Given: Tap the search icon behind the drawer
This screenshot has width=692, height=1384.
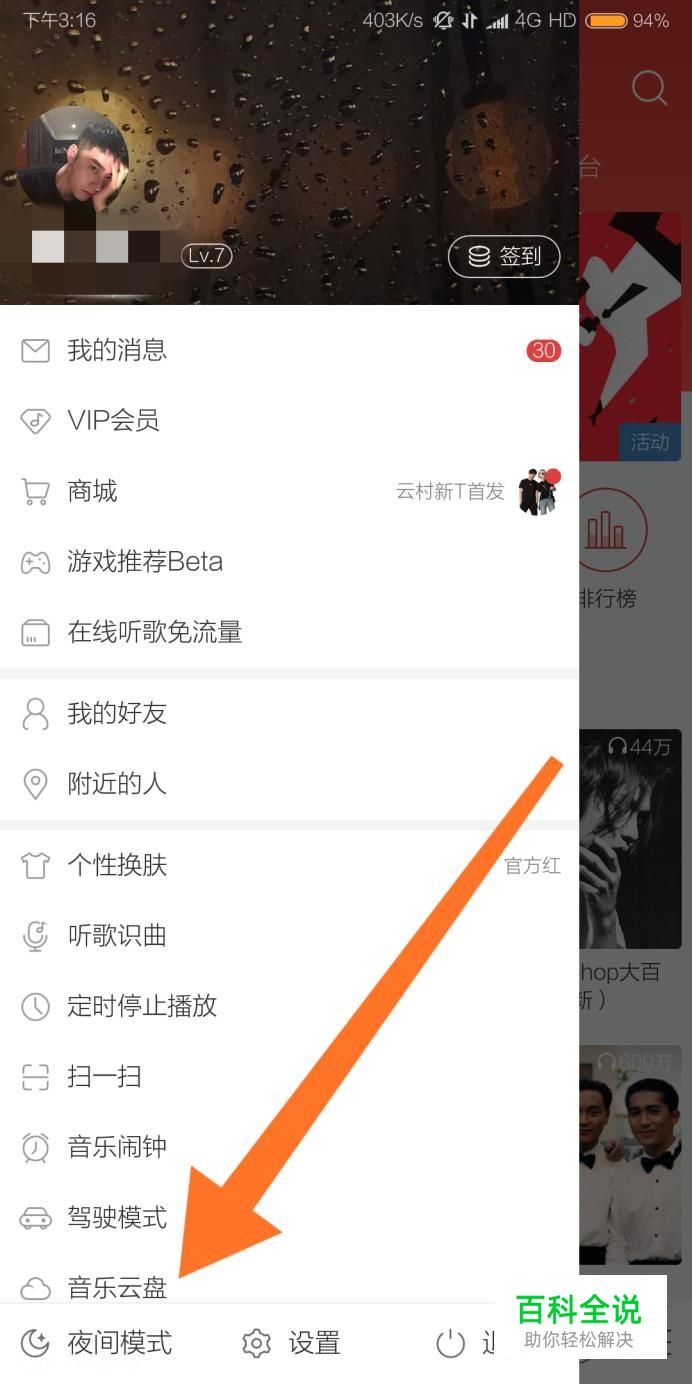Looking at the screenshot, I should (x=649, y=88).
